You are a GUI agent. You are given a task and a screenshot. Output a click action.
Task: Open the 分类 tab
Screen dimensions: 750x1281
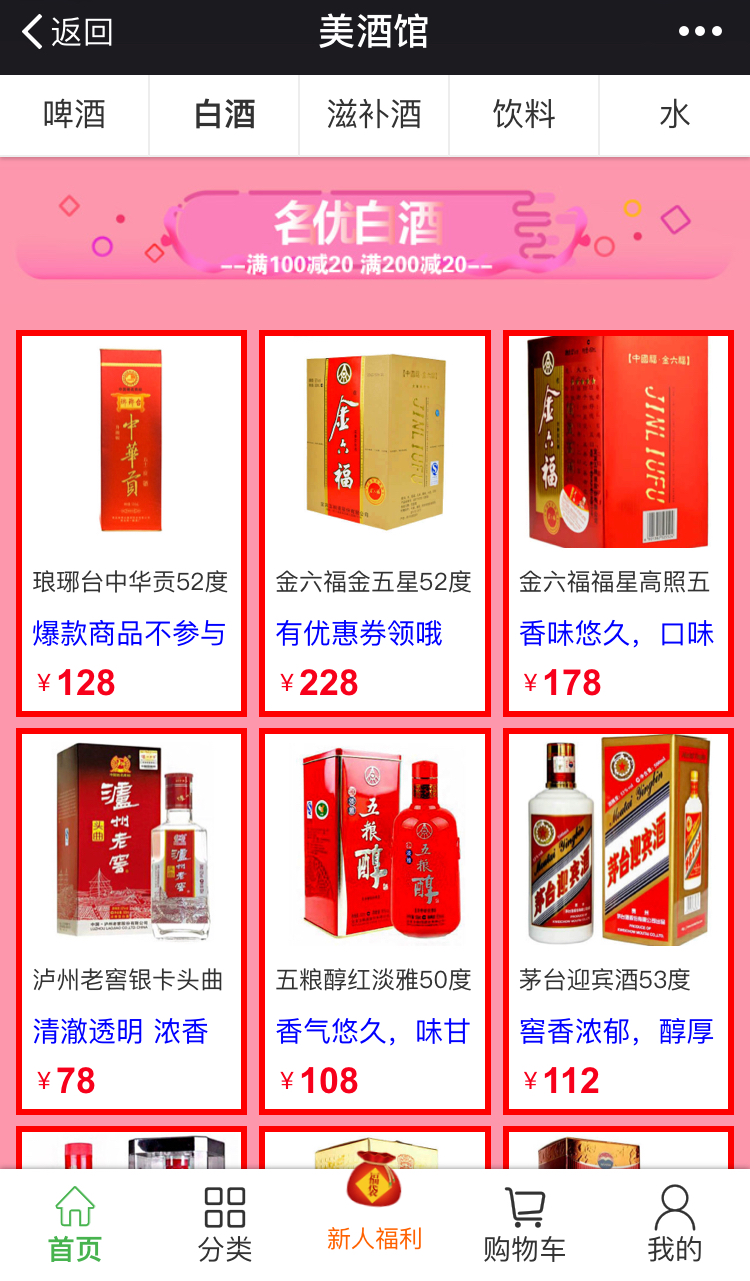(225, 1225)
